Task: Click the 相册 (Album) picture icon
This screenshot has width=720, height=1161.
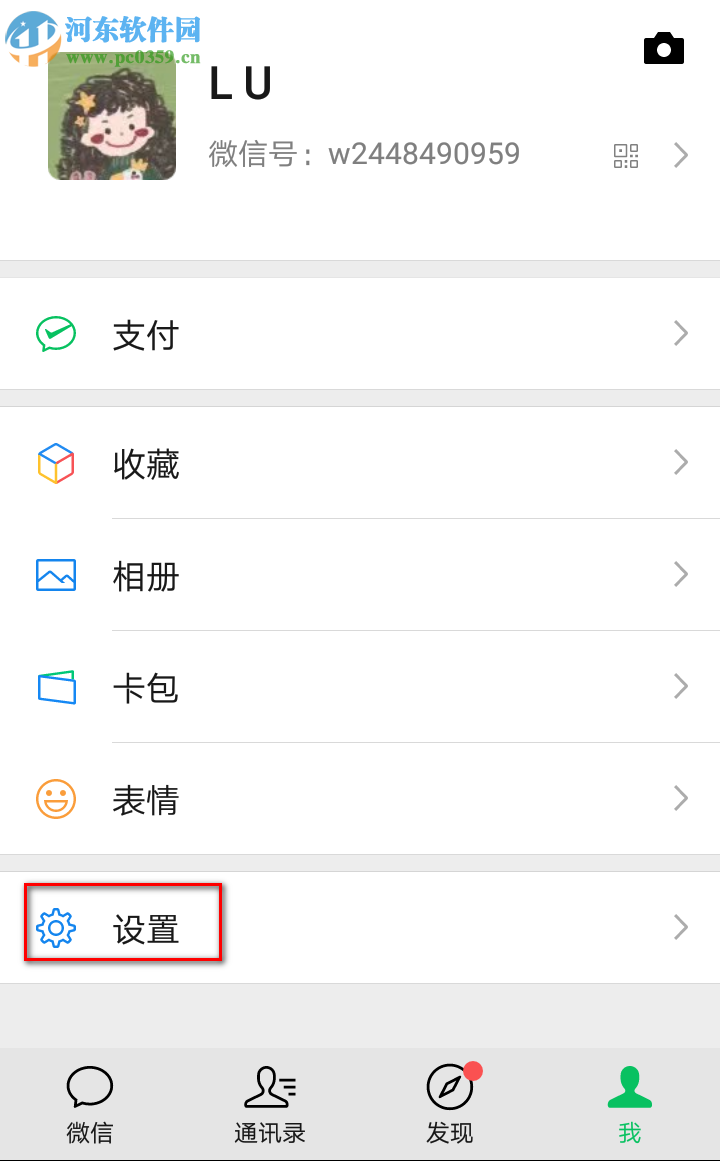Action: pyautogui.click(x=57, y=575)
